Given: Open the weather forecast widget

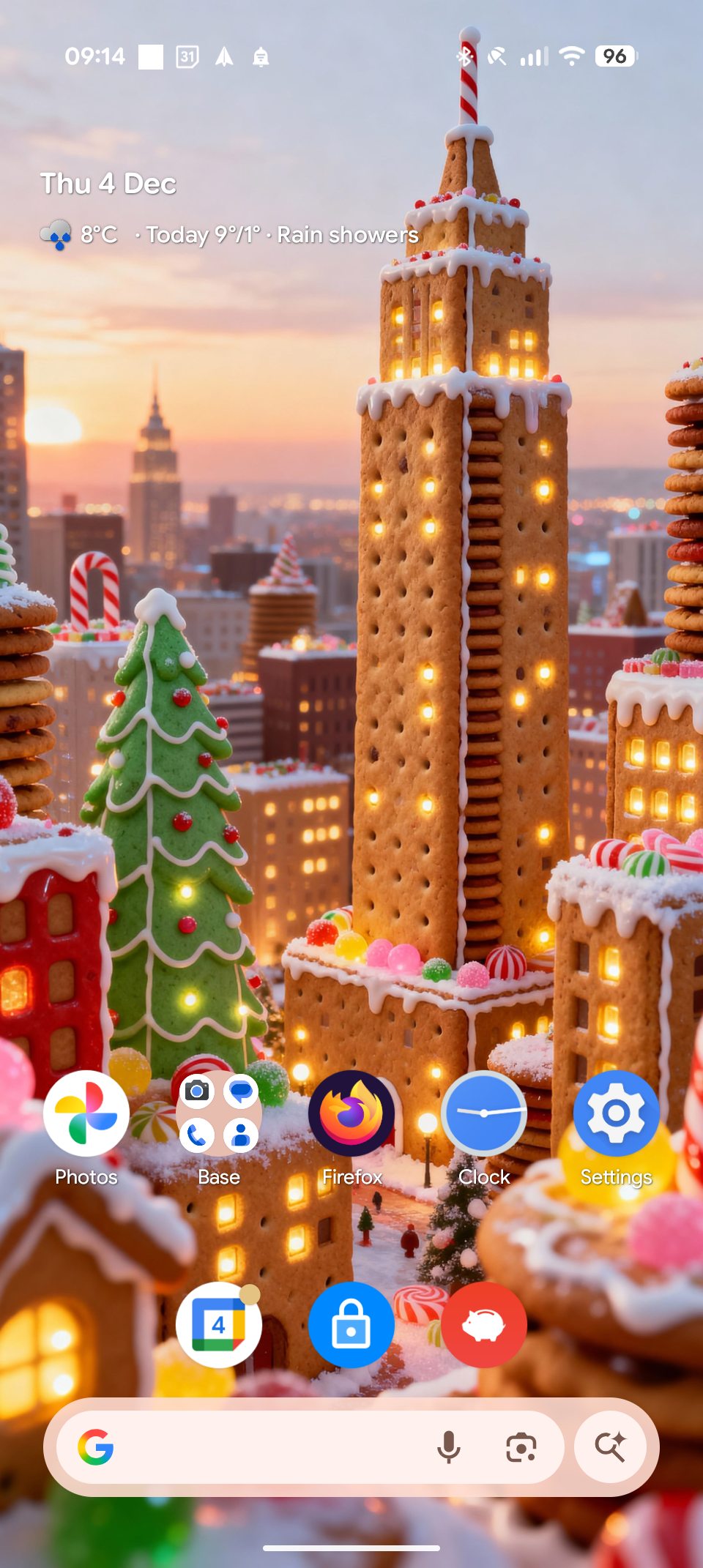Looking at the screenshot, I should [x=231, y=235].
